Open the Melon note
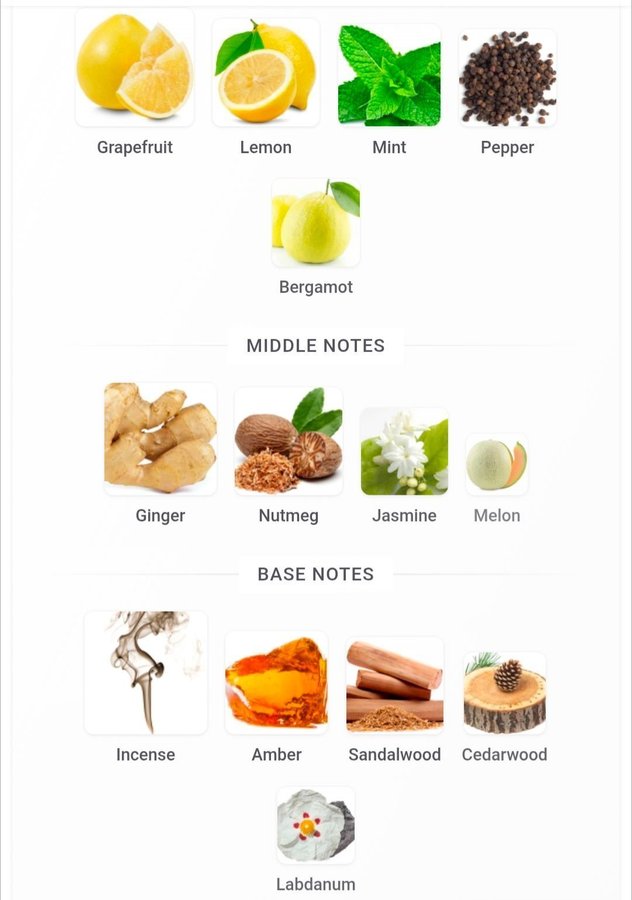This screenshot has width=632, height=900. [496, 465]
